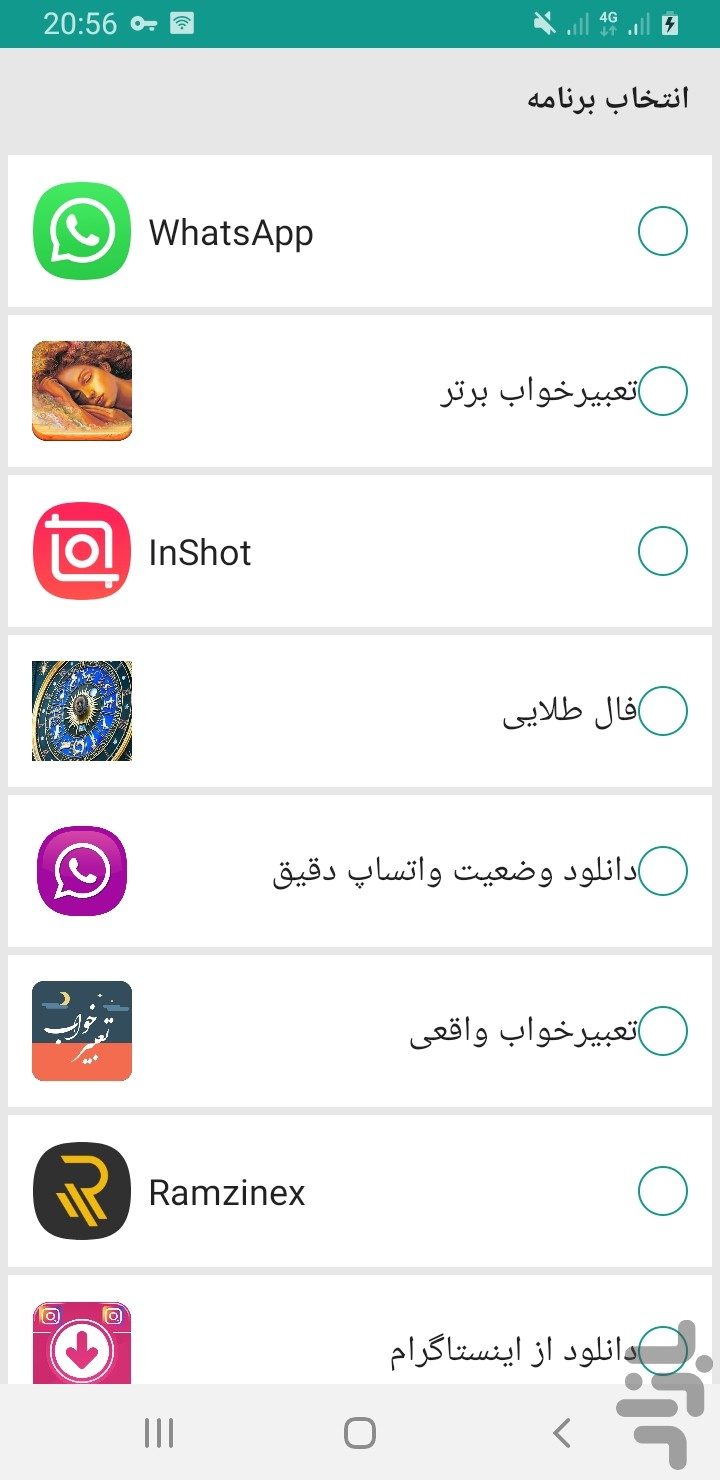Tap the purple WhatsApp status downloader icon
Image resolution: width=720 pixels, height=1480 pixels.
tap(81, 871)
